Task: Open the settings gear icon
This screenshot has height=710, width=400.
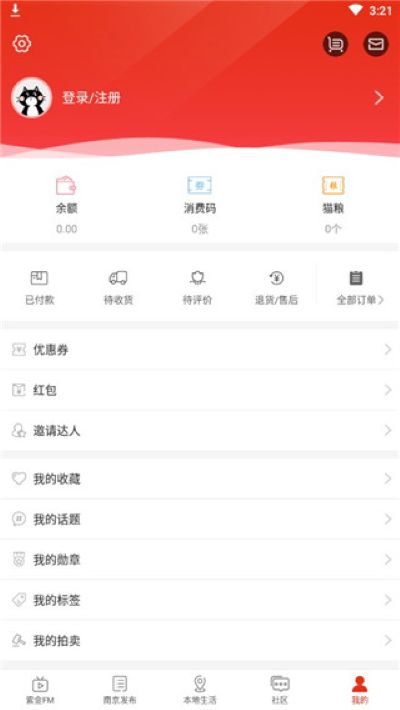Action: point(22,44)
